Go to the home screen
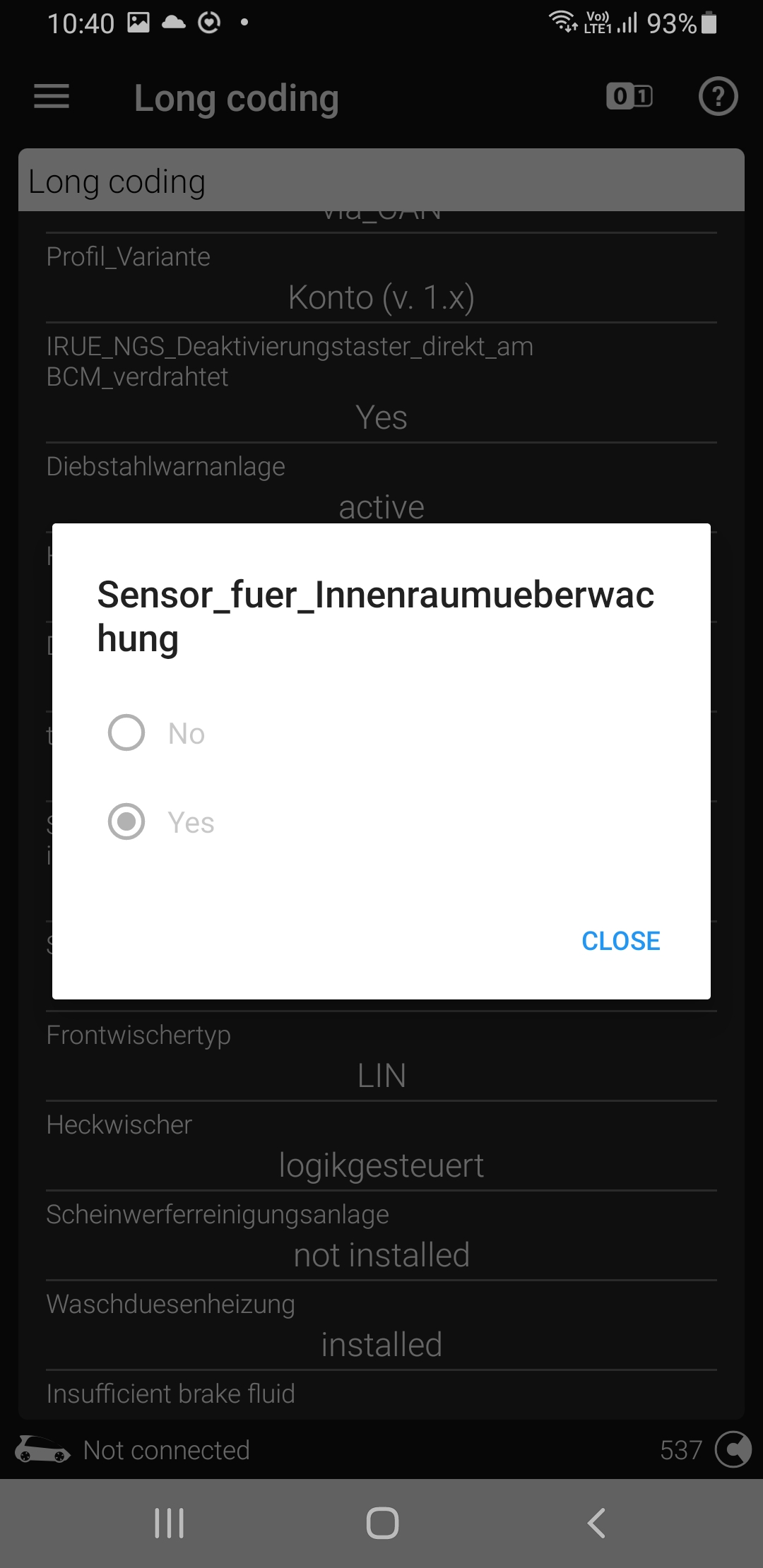 pyautogui.click(x=382, y=1523)
